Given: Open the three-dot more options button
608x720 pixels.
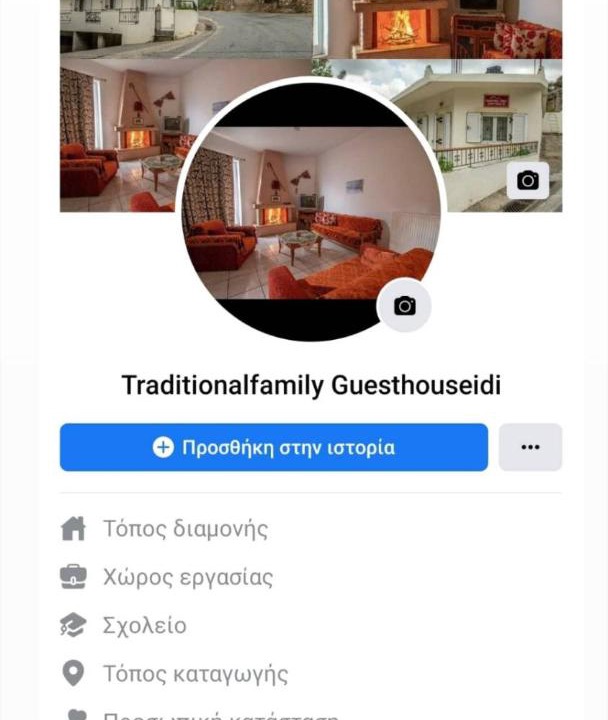Looking at the screenshot, I should tap(530, 447).
